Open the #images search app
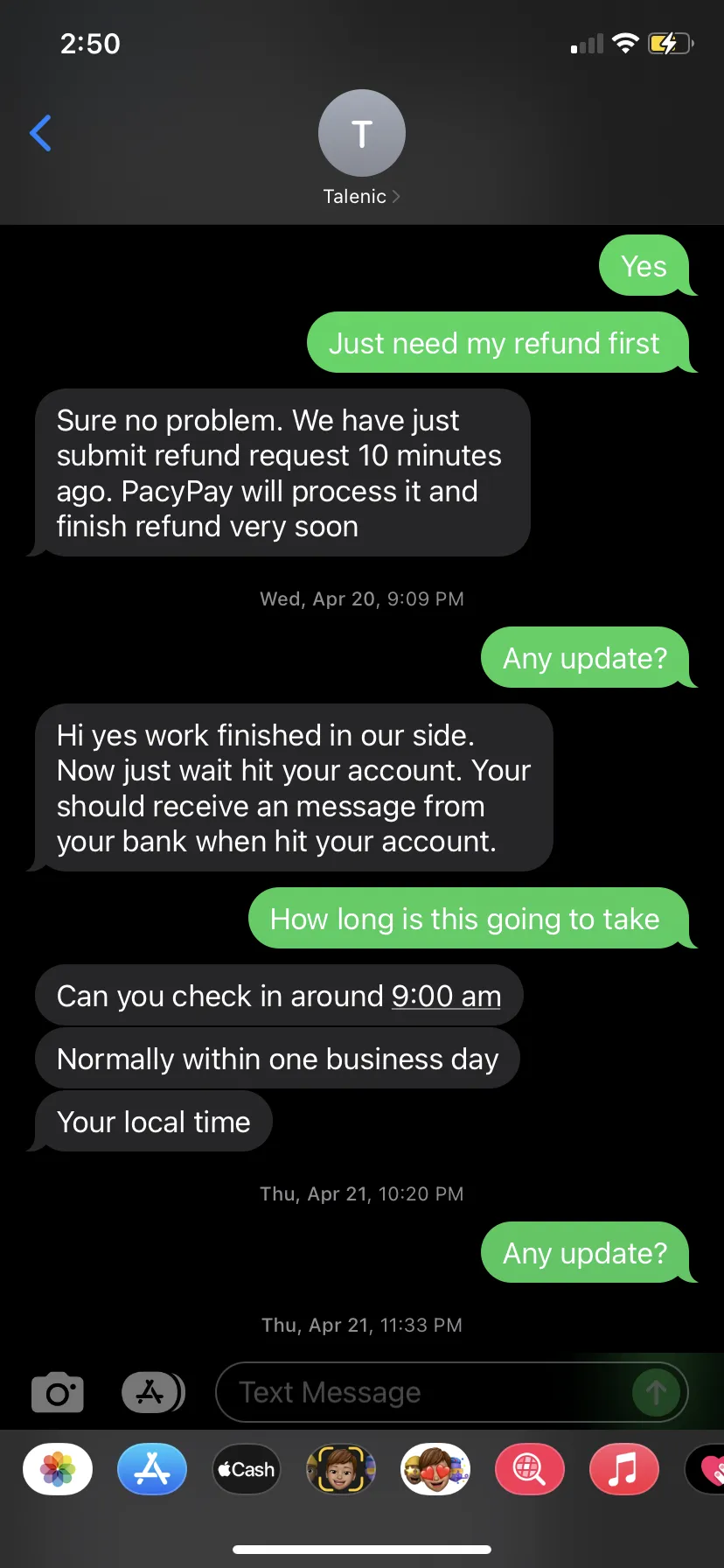 pos(530,1469)
